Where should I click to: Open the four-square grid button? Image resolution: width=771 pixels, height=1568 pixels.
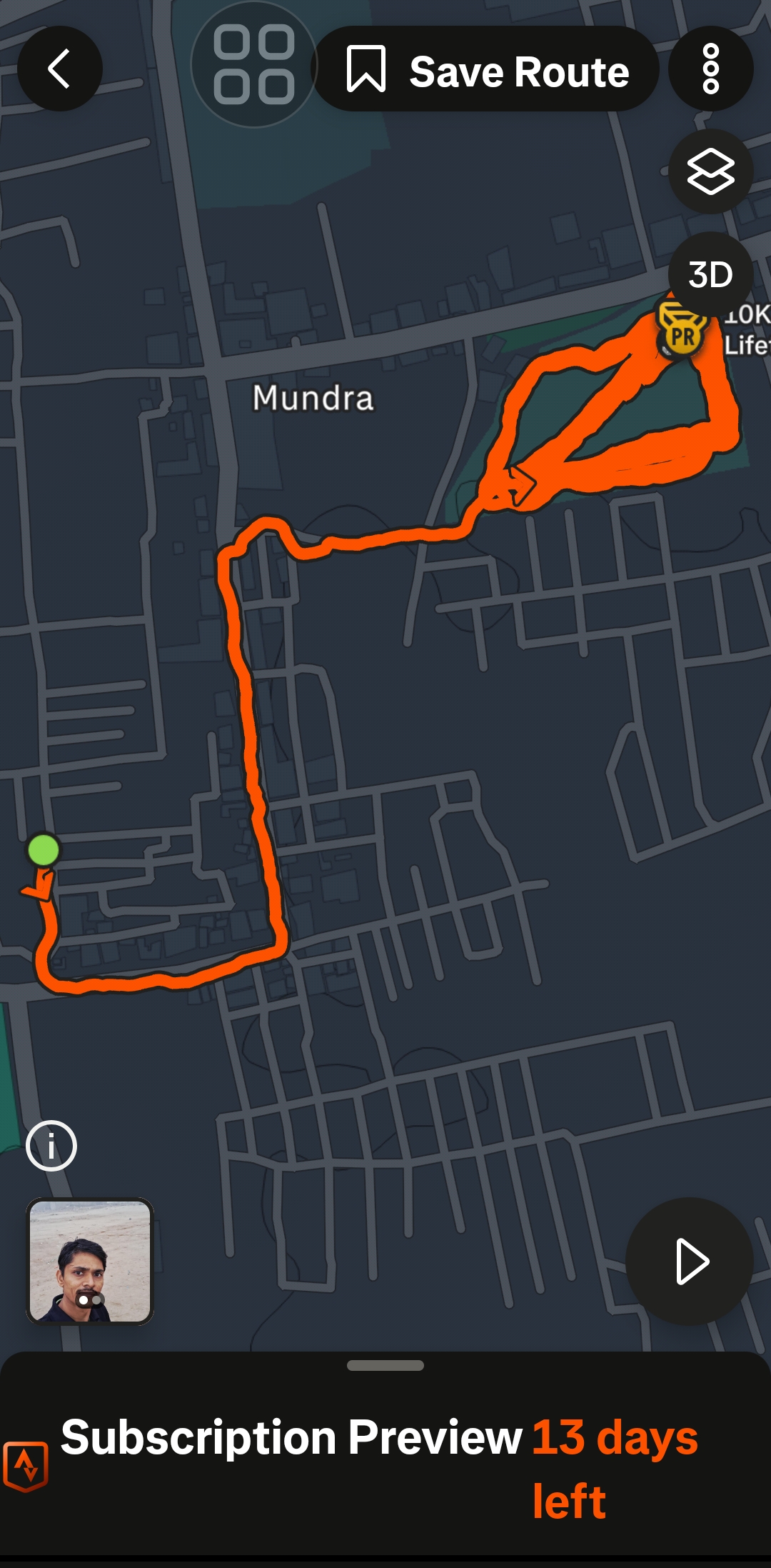[x=253, y=64]
